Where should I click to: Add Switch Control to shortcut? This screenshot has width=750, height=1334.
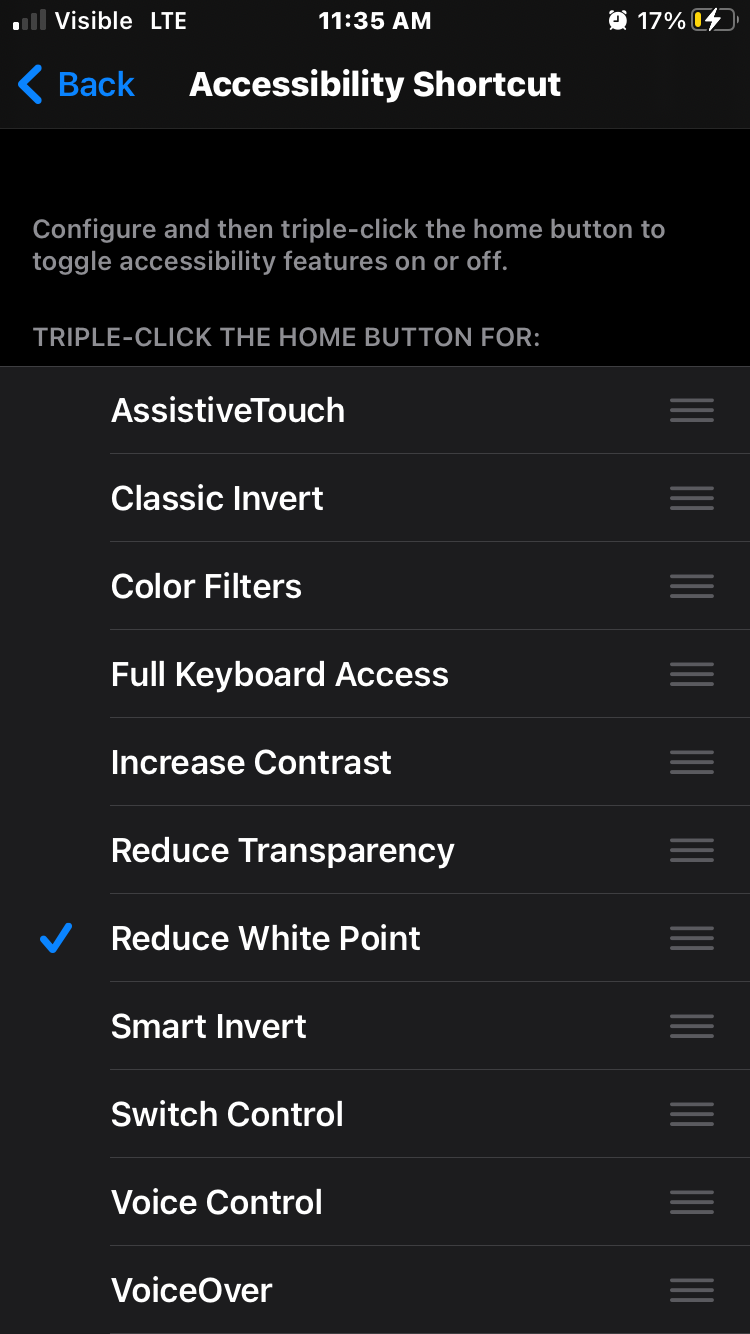pyautogui.click(x=227, y=1115)
